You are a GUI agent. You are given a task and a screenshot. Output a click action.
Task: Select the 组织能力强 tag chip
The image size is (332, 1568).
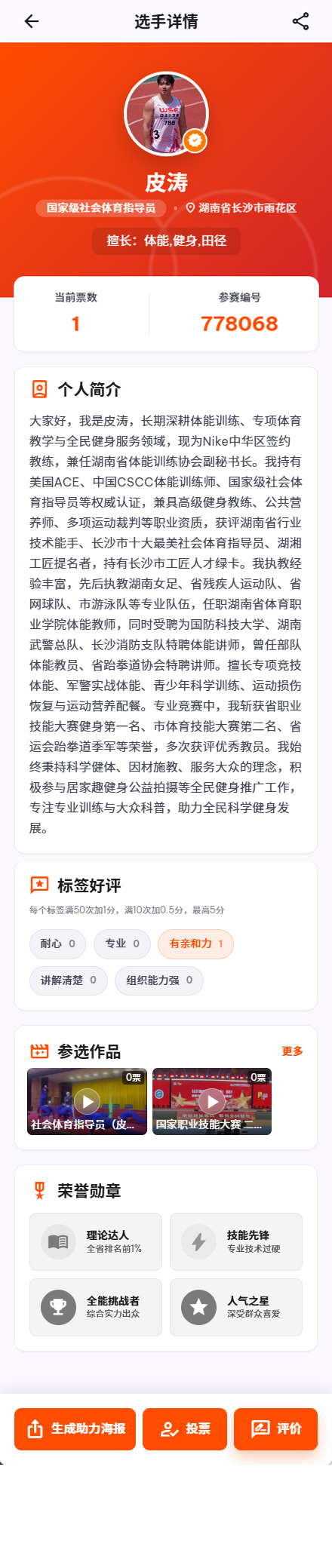[x=159, y=980]
